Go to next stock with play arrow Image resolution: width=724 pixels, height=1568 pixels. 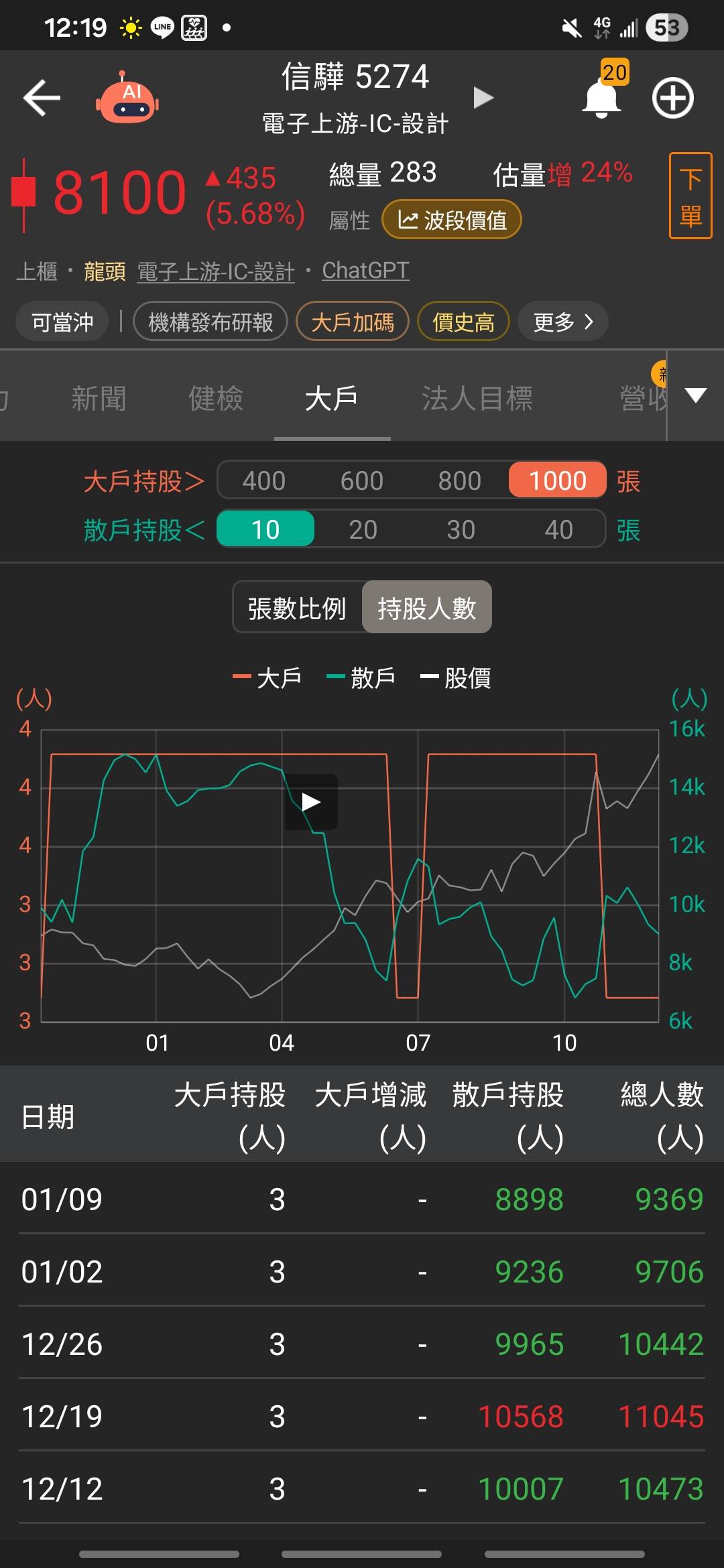(x=483, y=98)
